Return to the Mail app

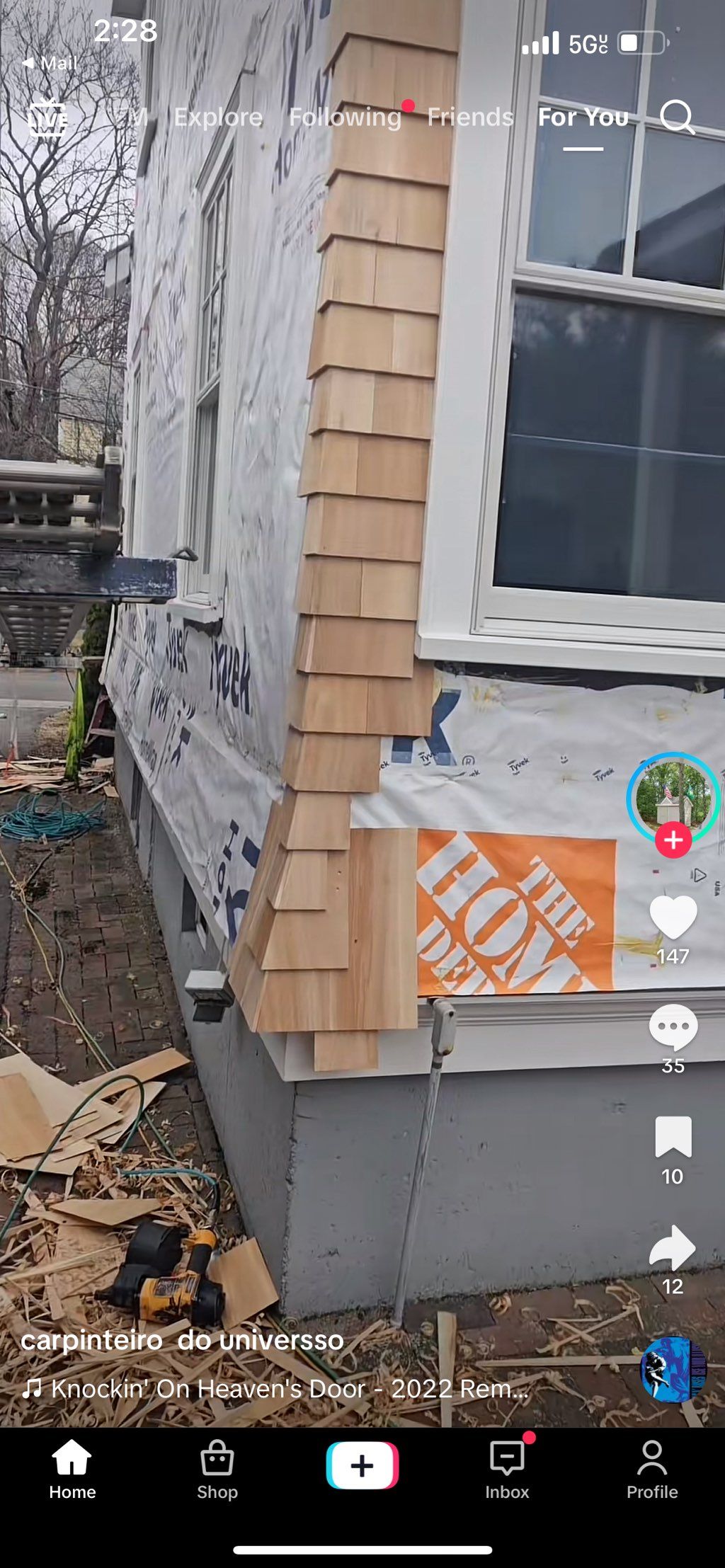coord(50,63)
